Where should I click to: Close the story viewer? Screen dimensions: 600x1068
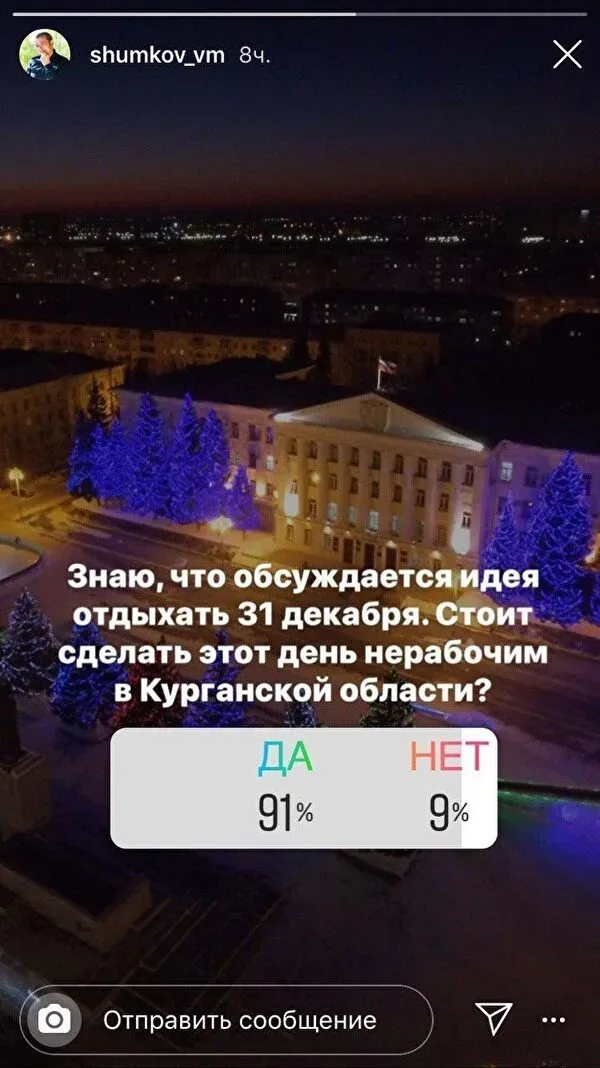tap(567, 55)
